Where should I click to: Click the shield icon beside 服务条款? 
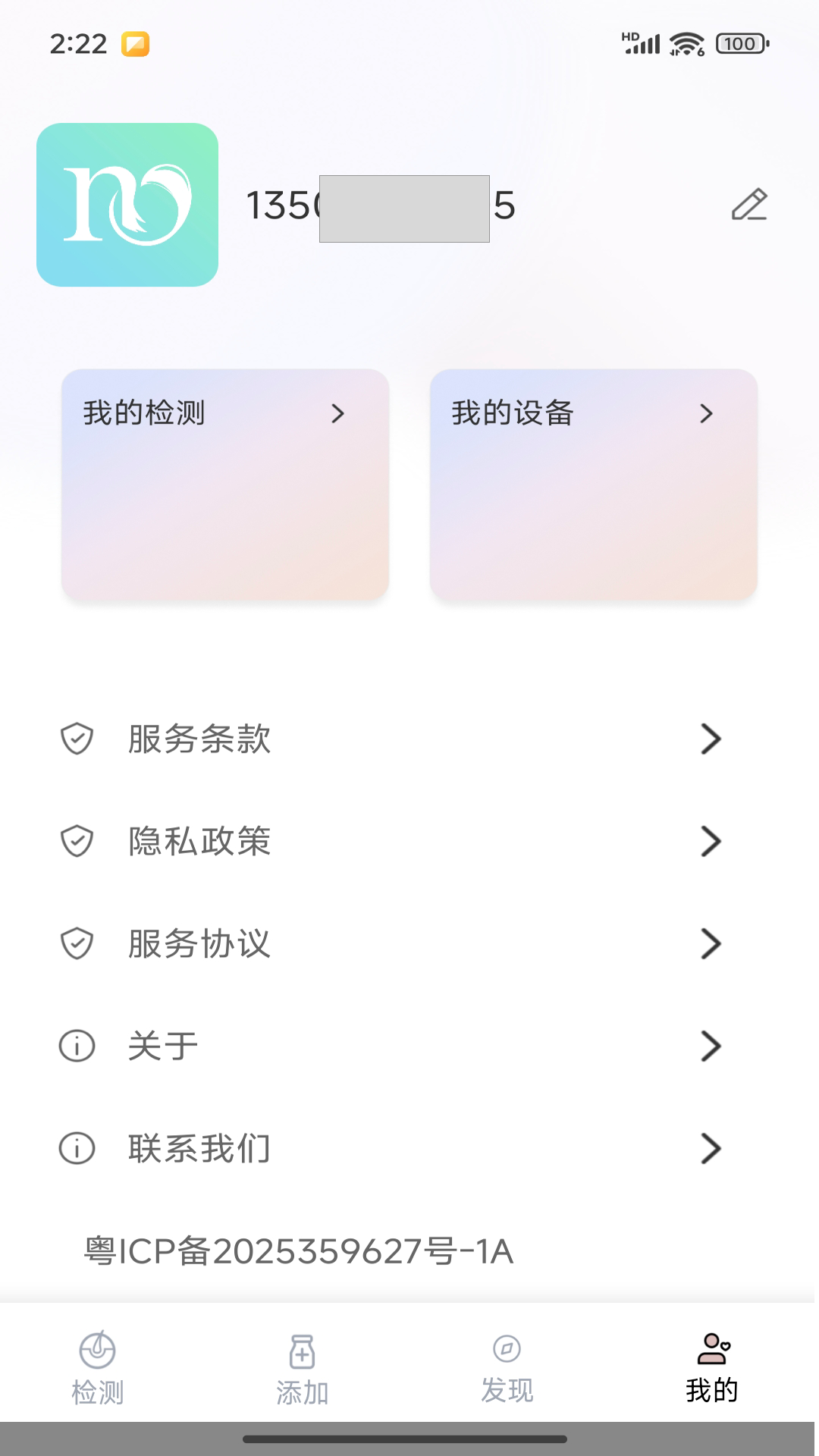tap(76, 739)
